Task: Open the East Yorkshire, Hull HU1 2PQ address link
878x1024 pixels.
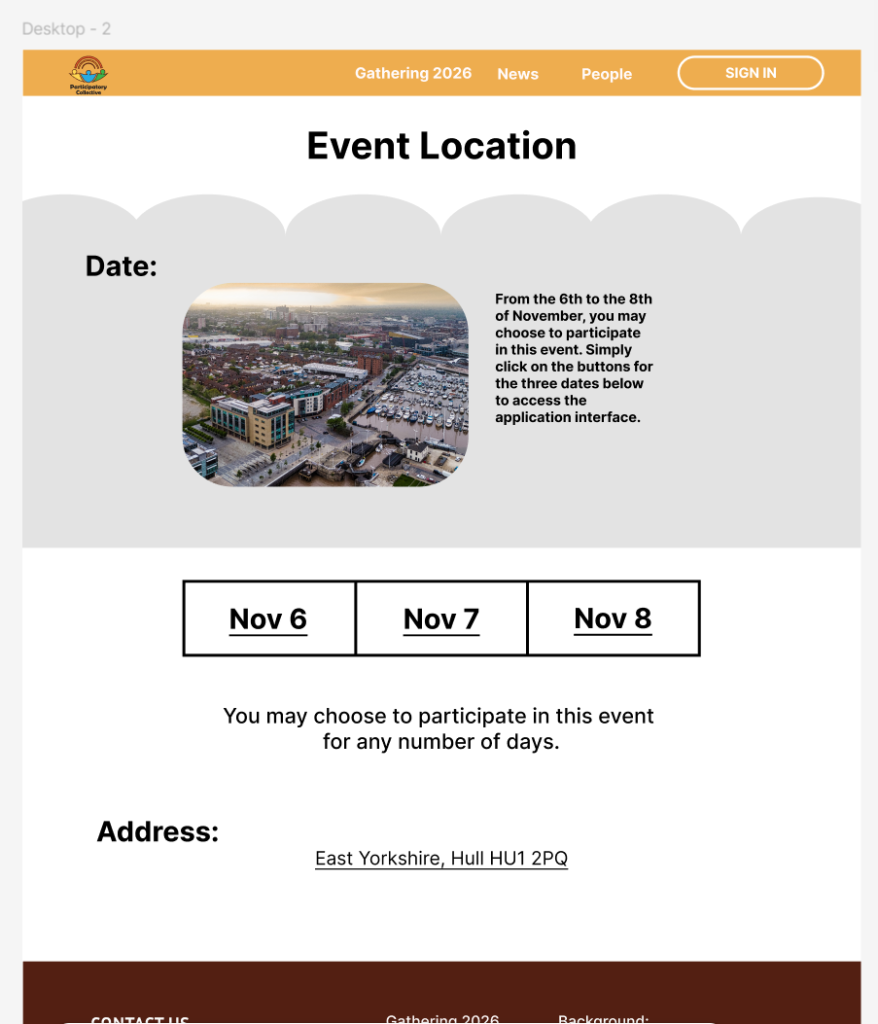Action: click(441, 858)
